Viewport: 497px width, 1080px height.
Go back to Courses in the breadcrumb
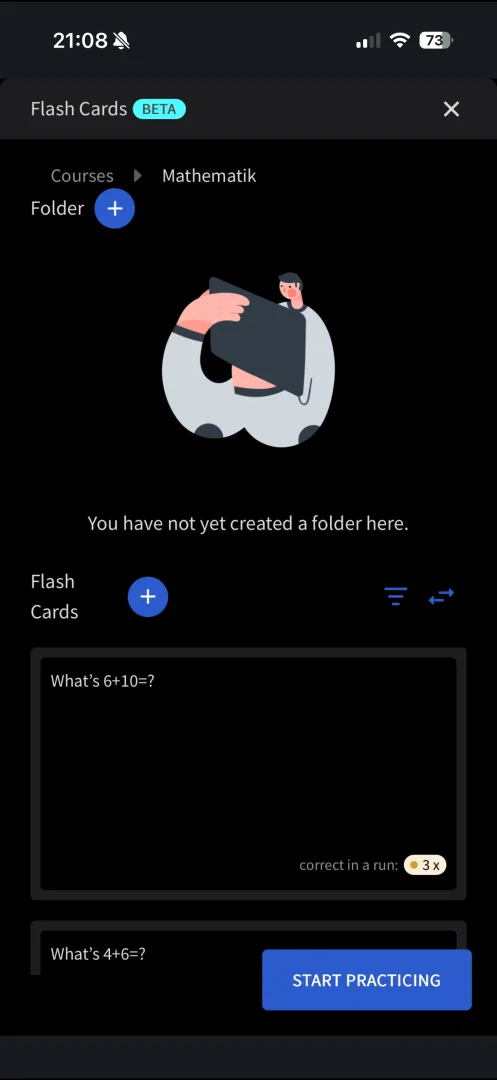(82, 176)
